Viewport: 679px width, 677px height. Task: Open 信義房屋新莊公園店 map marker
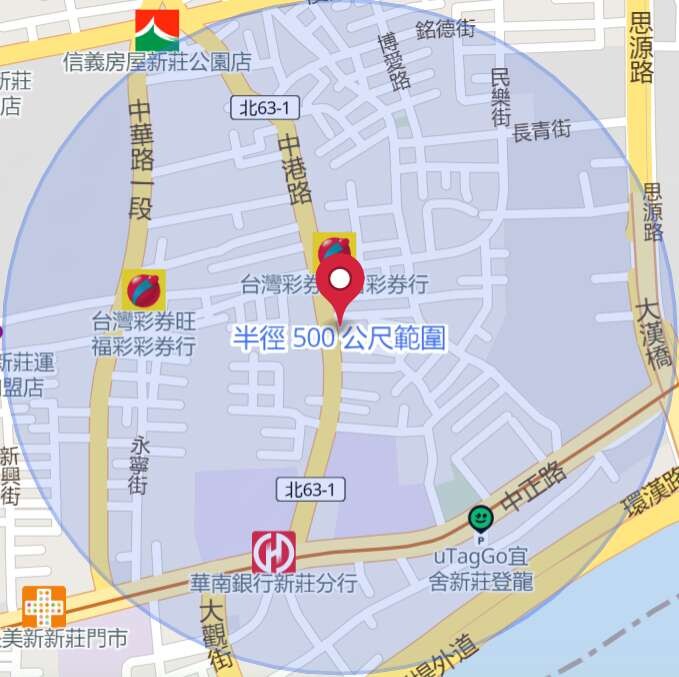(x=157, y=31)
